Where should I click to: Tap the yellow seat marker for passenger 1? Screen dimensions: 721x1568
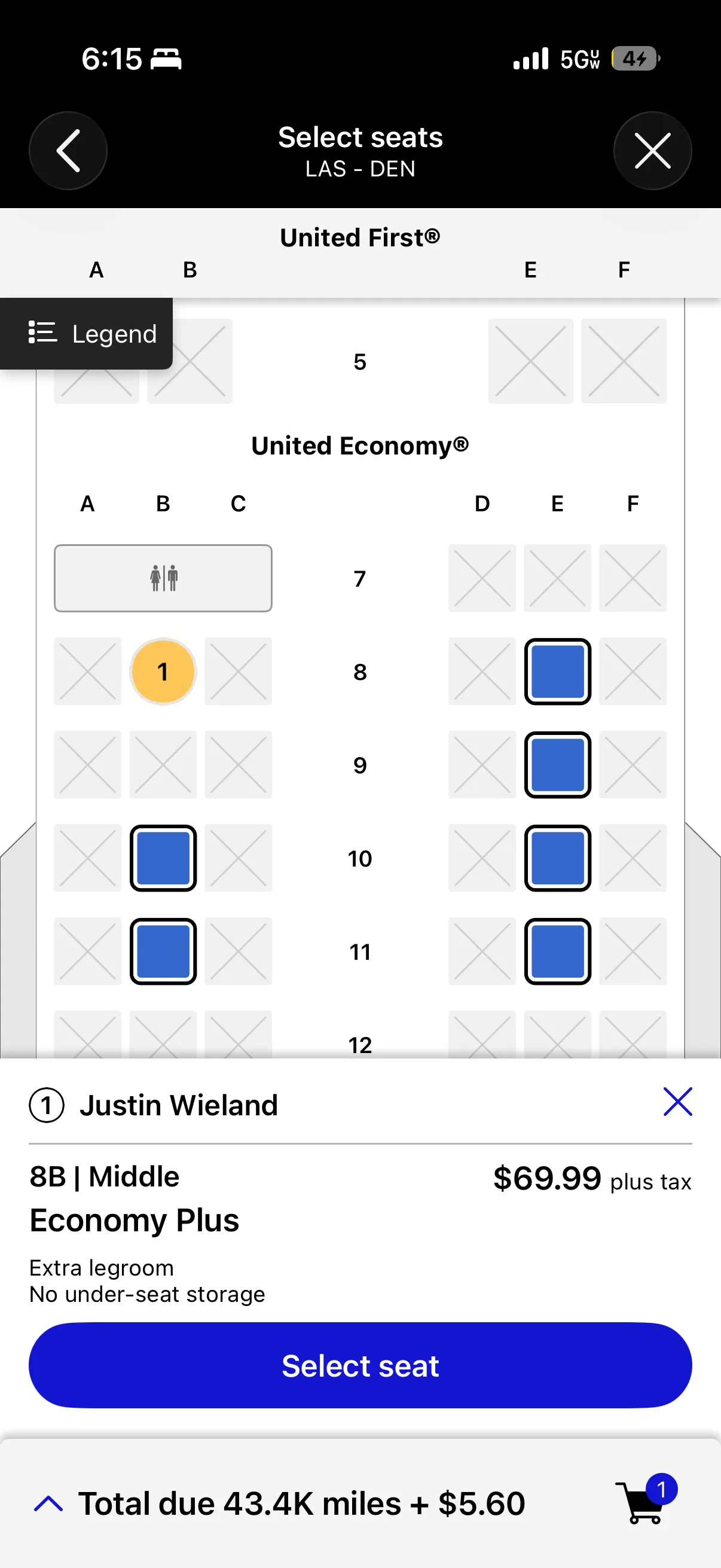[x=163, y=672]
